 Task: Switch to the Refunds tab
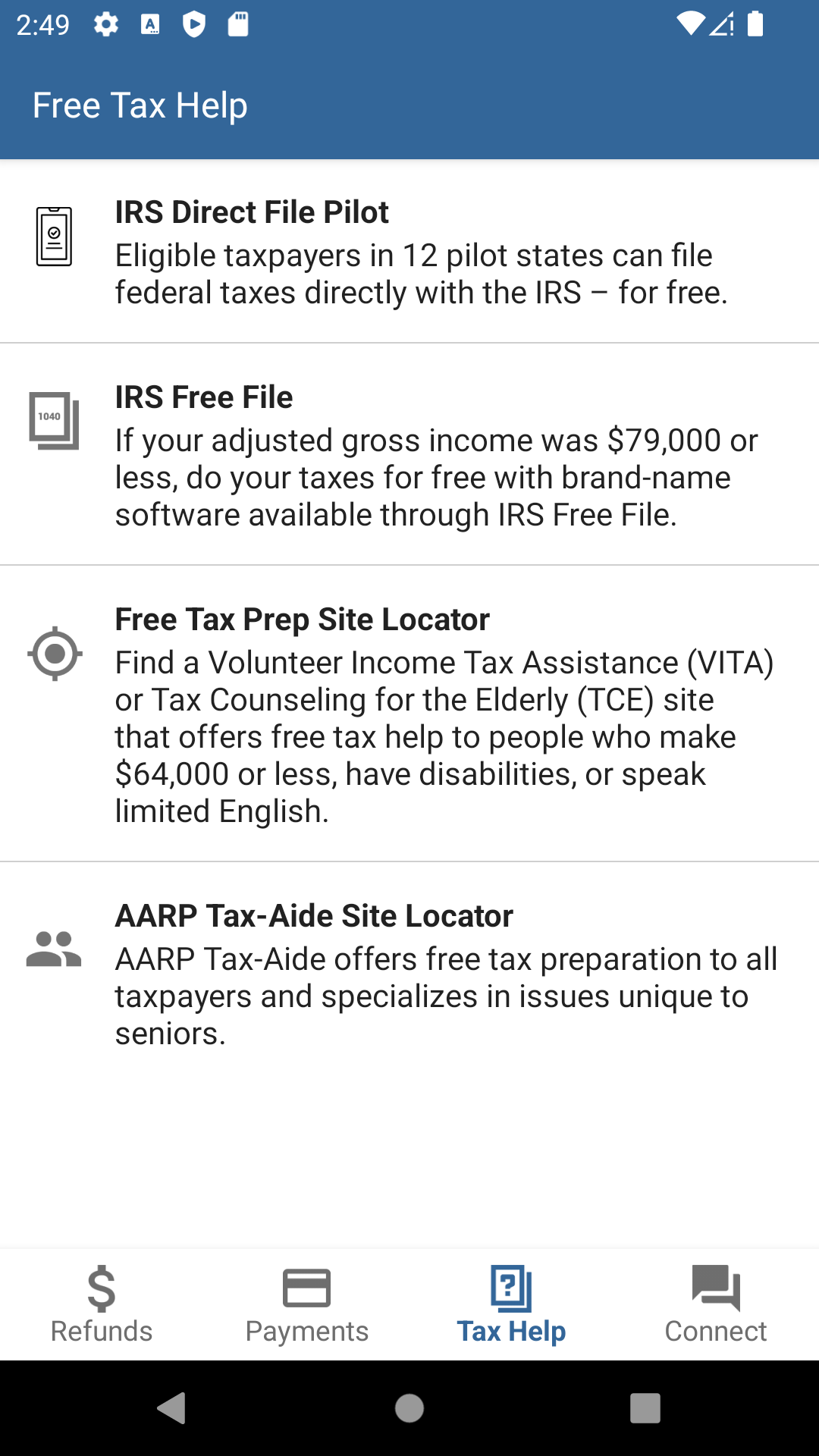[101, 1304]
